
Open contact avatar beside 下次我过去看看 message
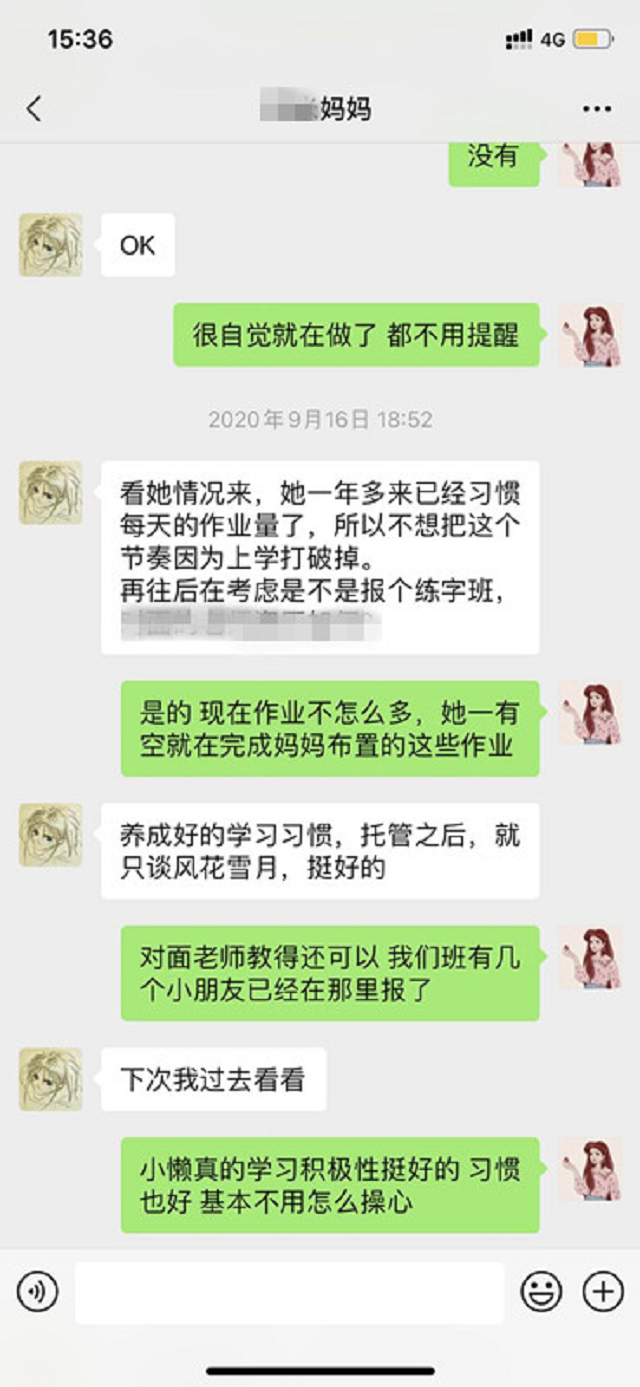click(50, 1079)
